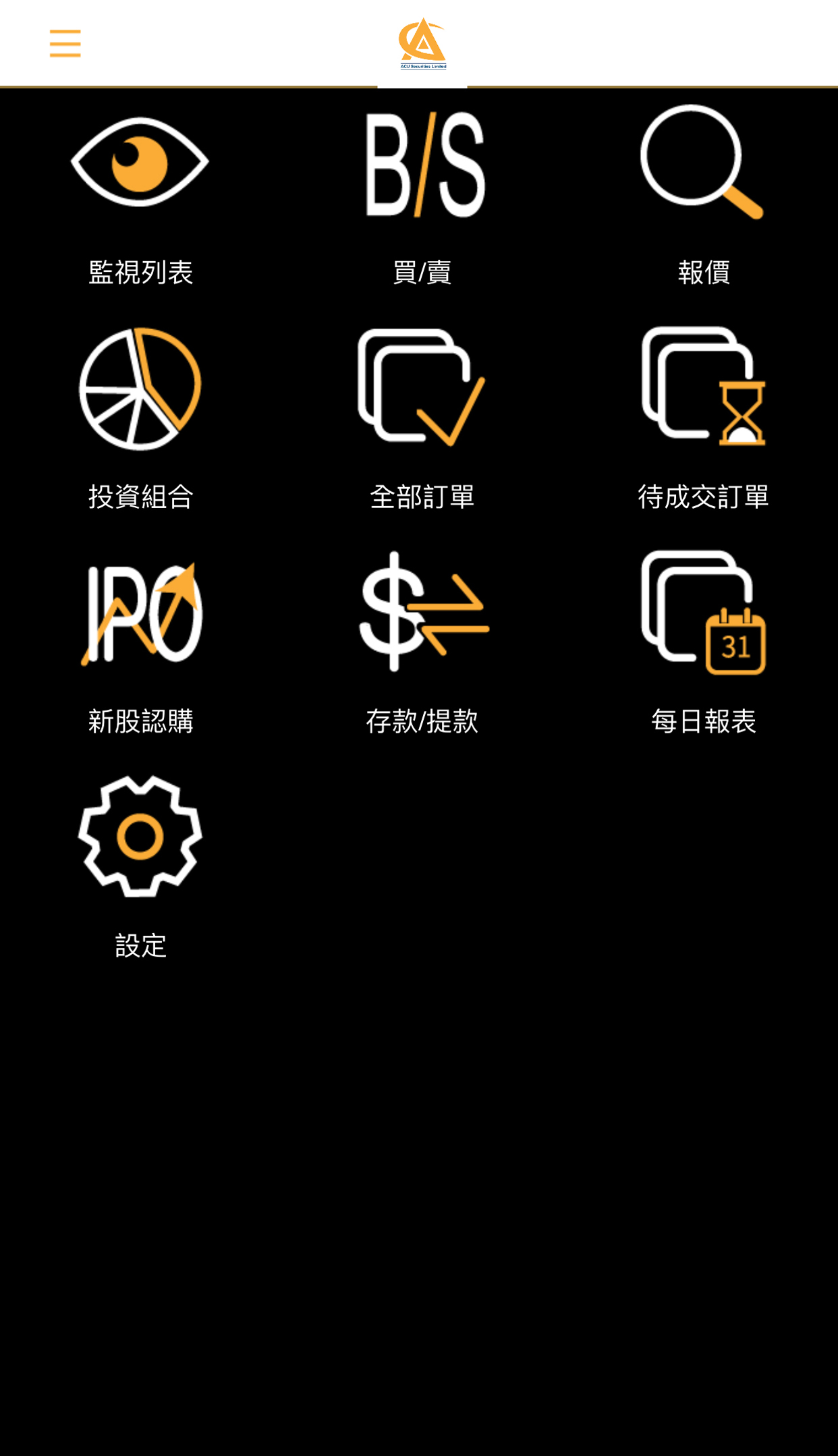Screen dimensions: 838x1456
Task: Select 存款/提款 deposit and withdrawal
Action: (x=422, y=644)
